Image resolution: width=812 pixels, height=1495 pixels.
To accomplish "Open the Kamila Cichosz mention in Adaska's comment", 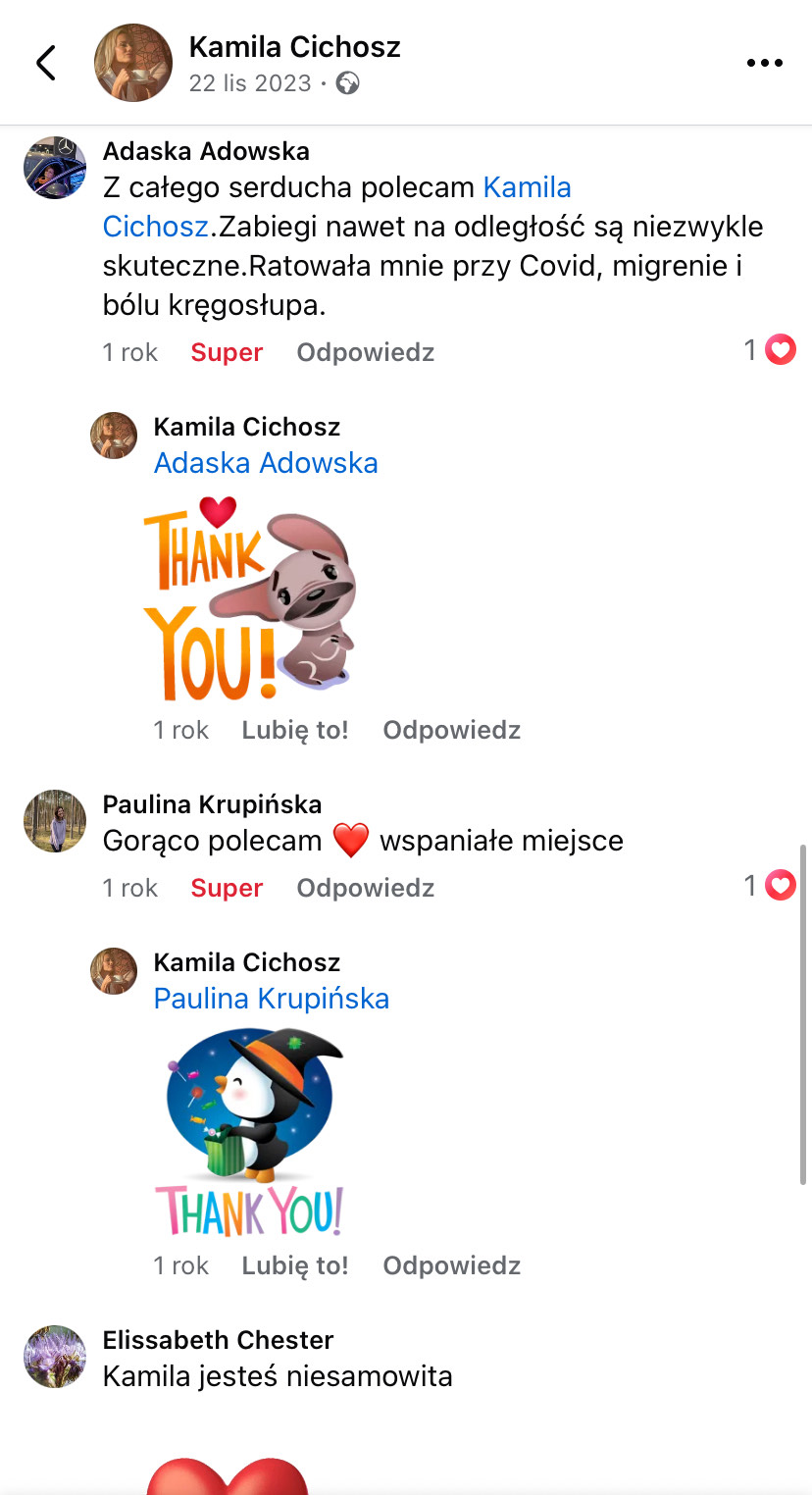I will (x=528, y=187).
